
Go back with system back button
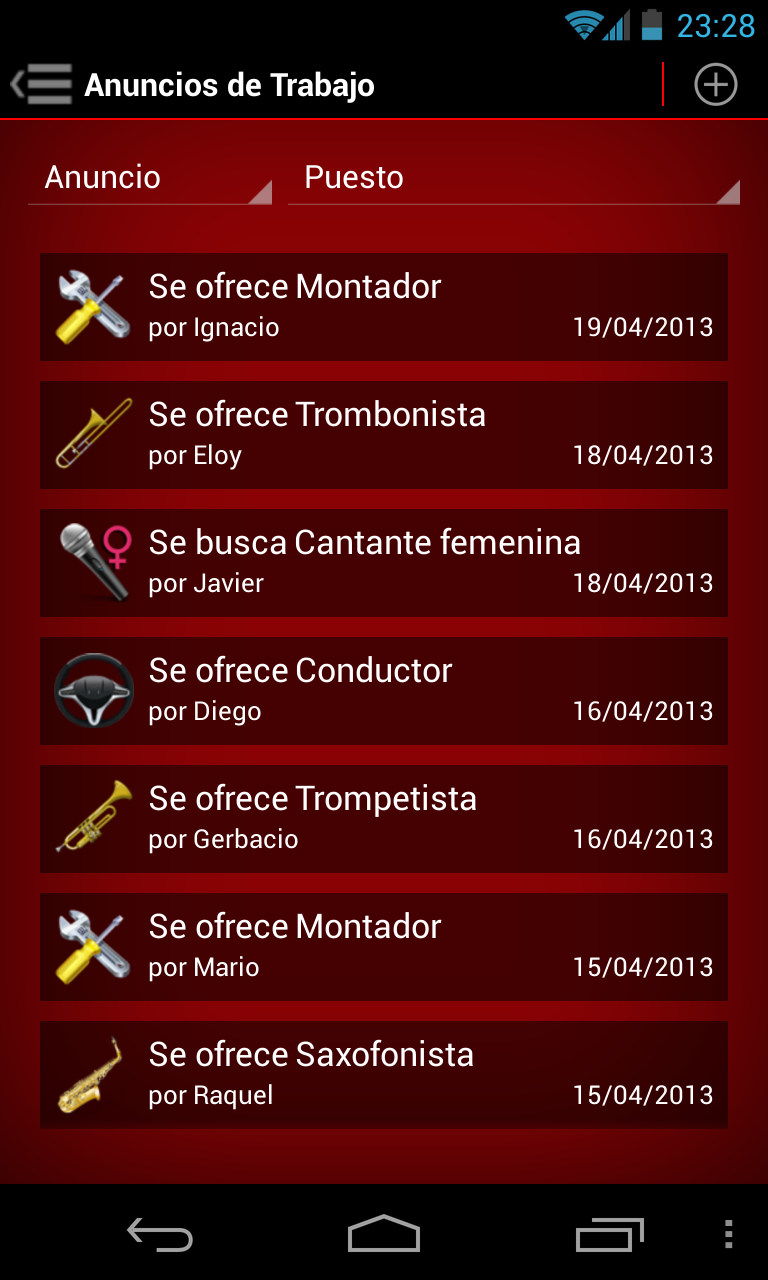point(160,1235)
